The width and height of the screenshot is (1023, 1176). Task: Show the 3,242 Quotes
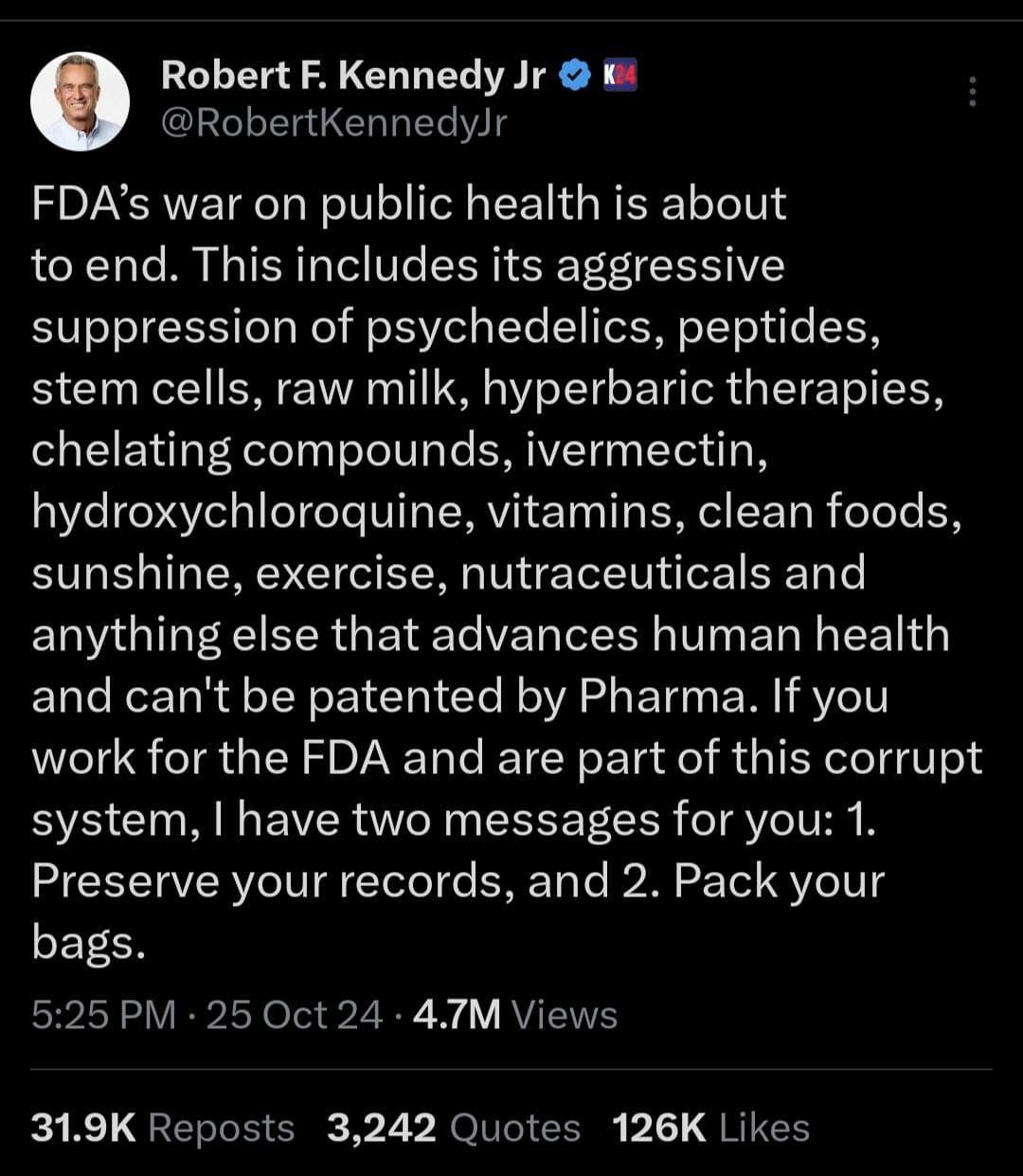pyautogui.click(x=454, y=1128)
